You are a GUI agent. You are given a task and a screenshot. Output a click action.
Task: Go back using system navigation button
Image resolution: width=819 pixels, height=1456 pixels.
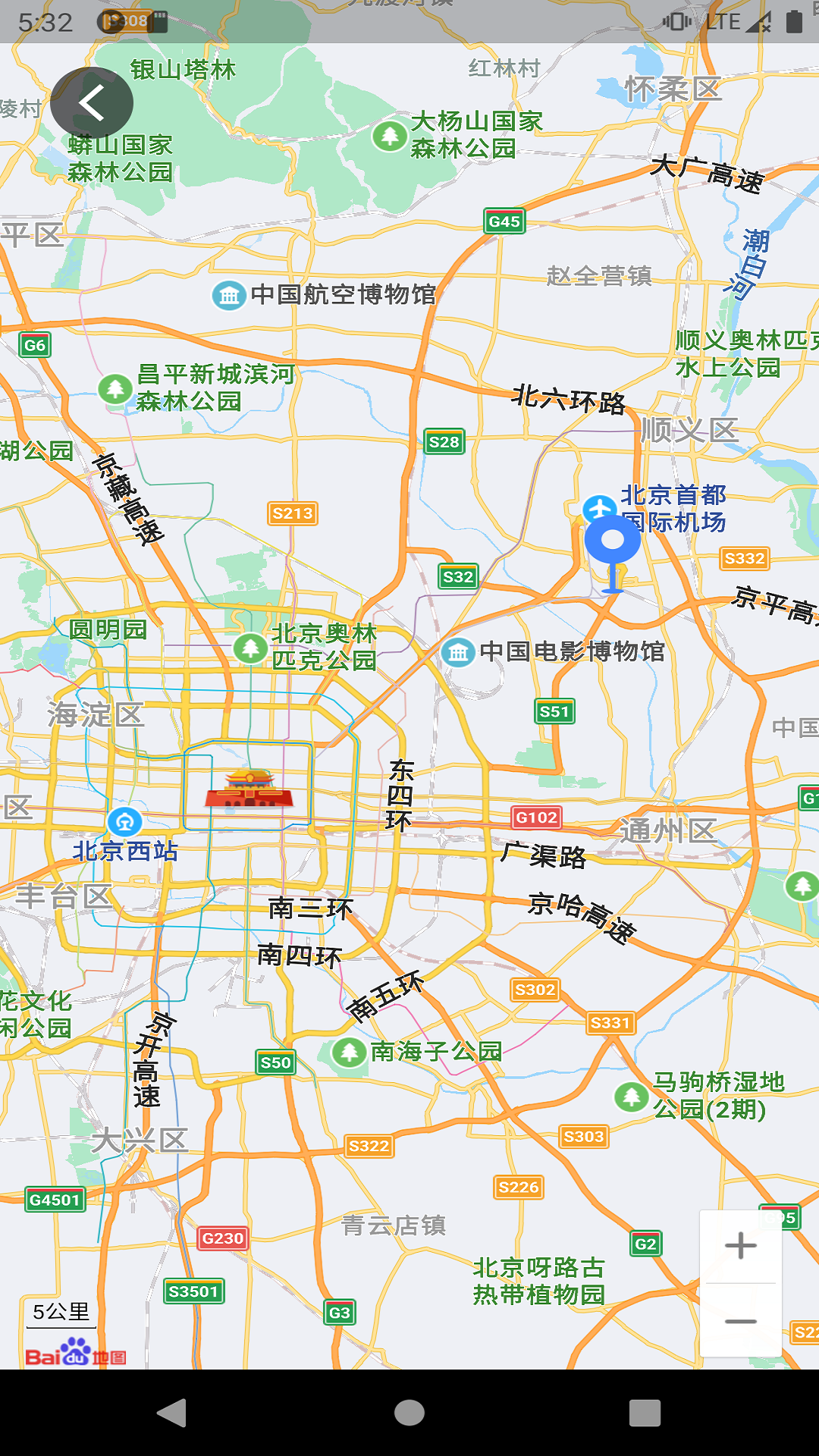coord(171,1413)
